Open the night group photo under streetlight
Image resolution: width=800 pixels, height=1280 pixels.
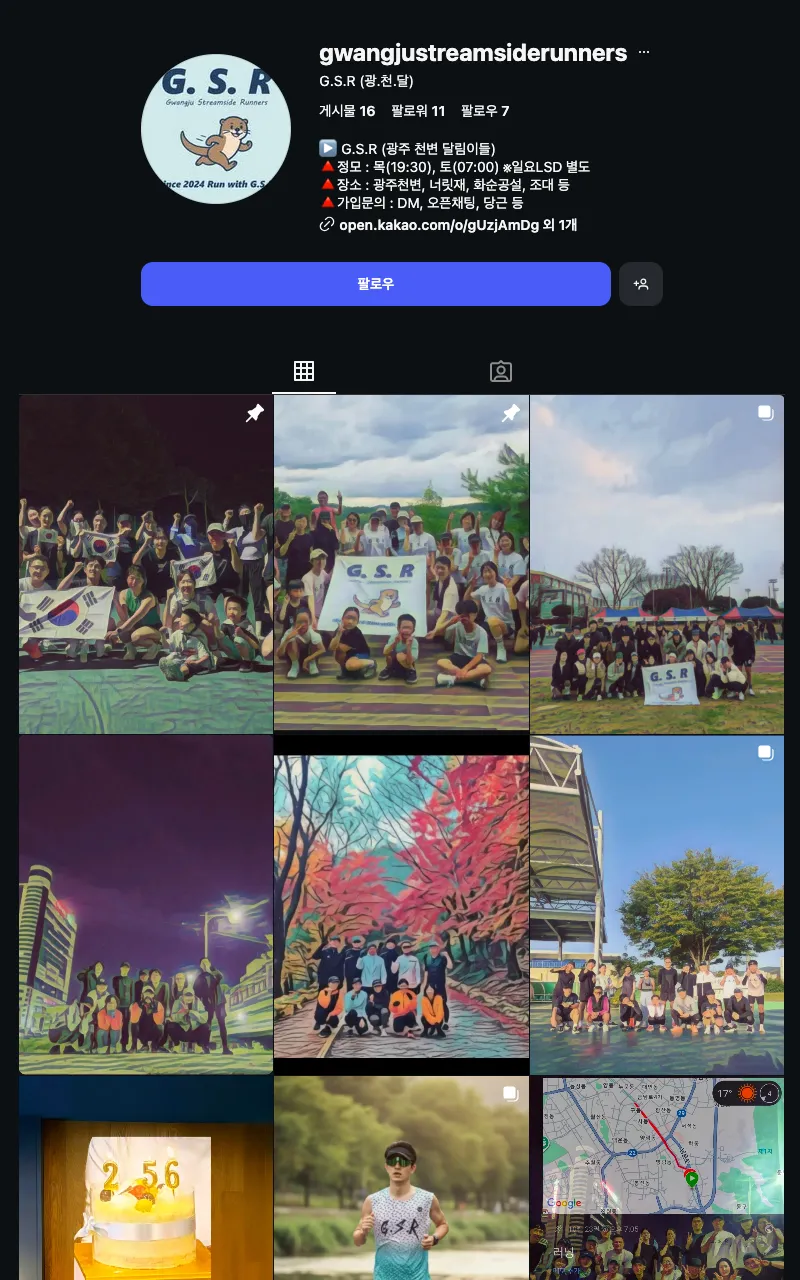[x=146, y=905]
